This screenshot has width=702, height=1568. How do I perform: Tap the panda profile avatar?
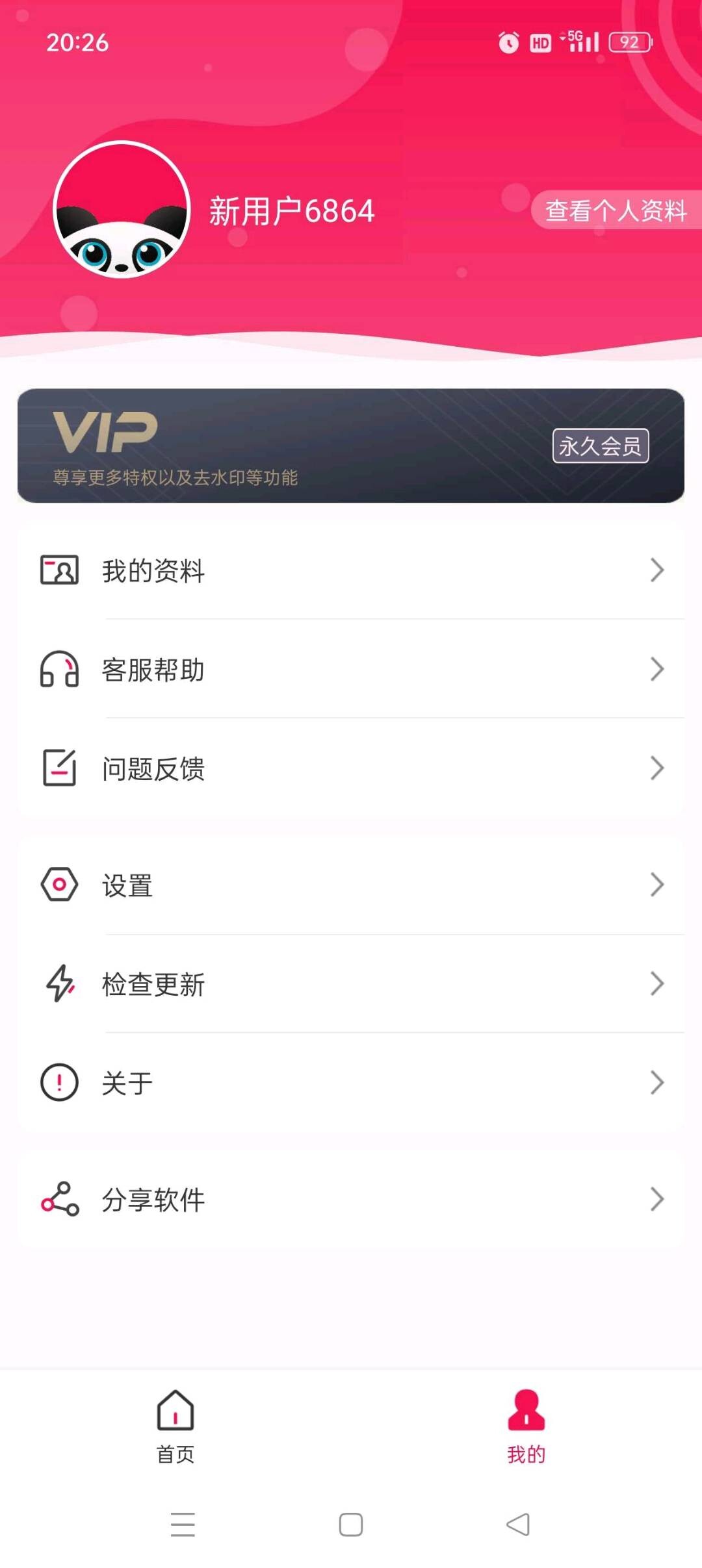pyautogui.click(x=122, y=210)
